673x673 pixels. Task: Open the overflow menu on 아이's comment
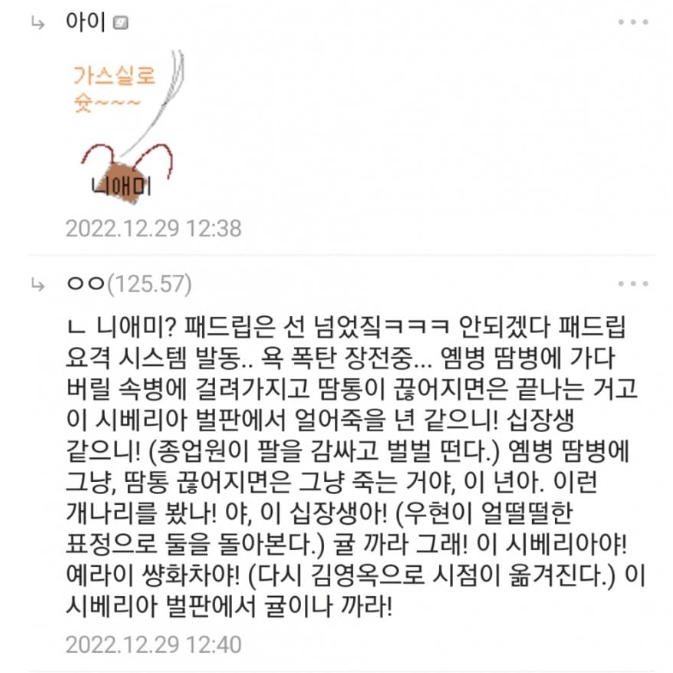(x=634, y=22)
